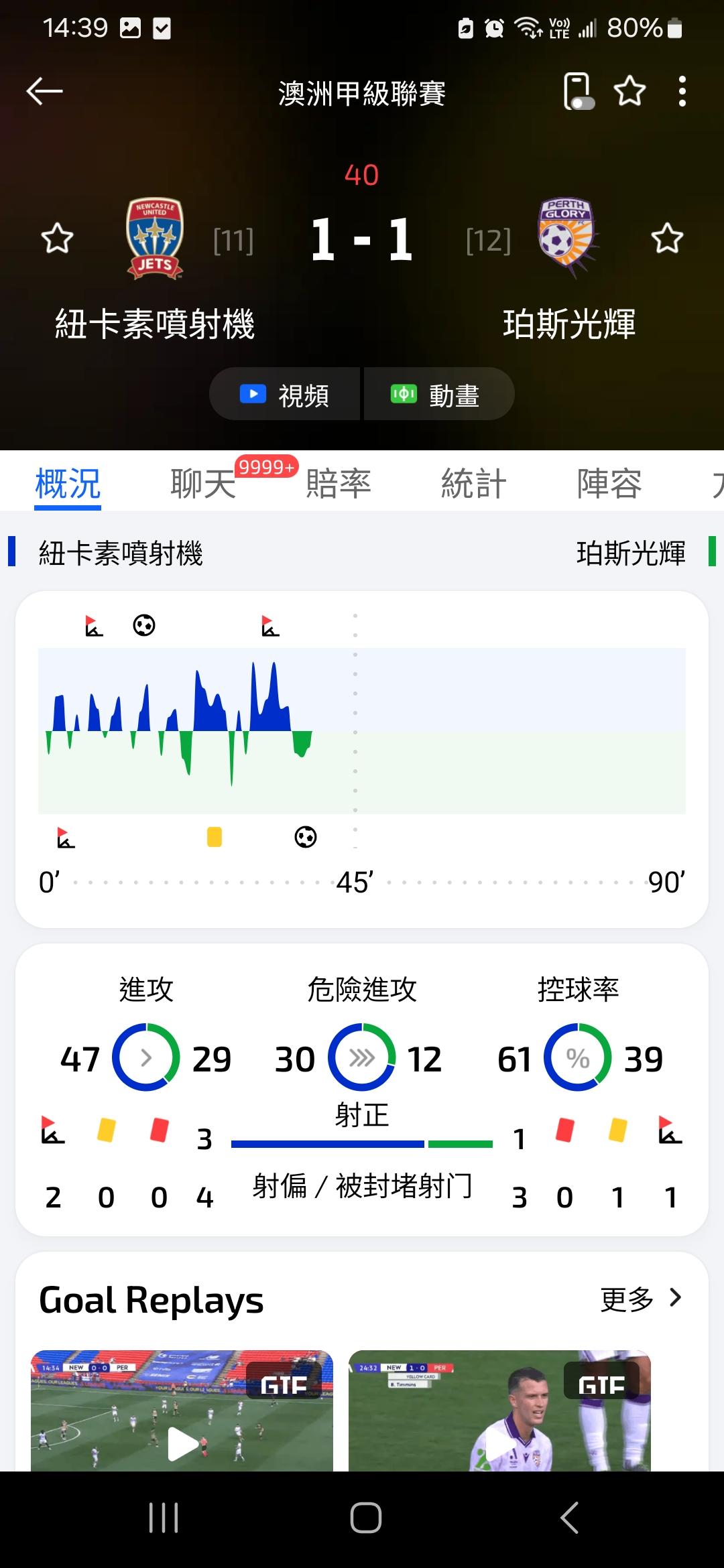Image resolution: width=724 pixels, height=1568 pixels.
Task: Switch to the 聊天 chat tab
Action: 203,483
